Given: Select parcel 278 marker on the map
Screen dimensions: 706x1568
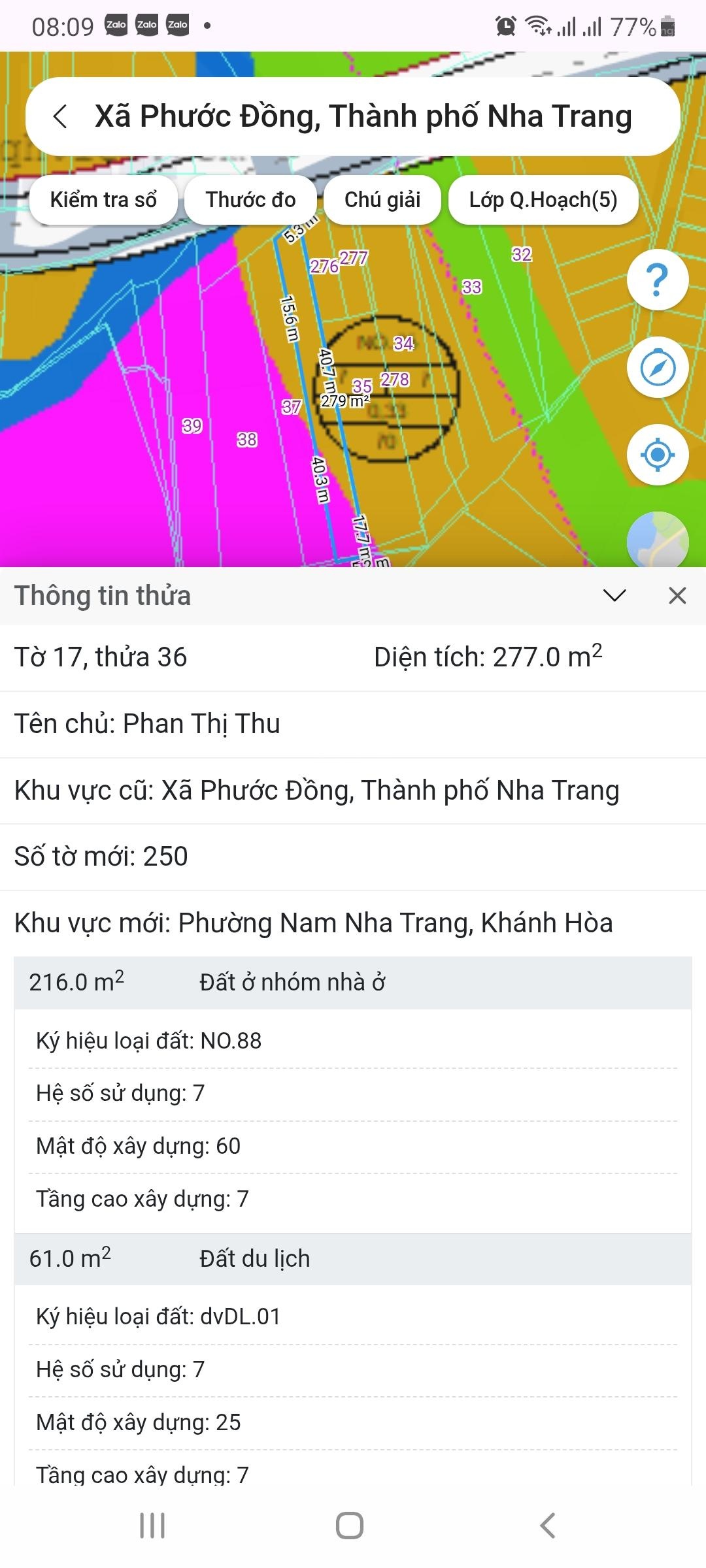Looking at the screenshot, I should (394, 380).
